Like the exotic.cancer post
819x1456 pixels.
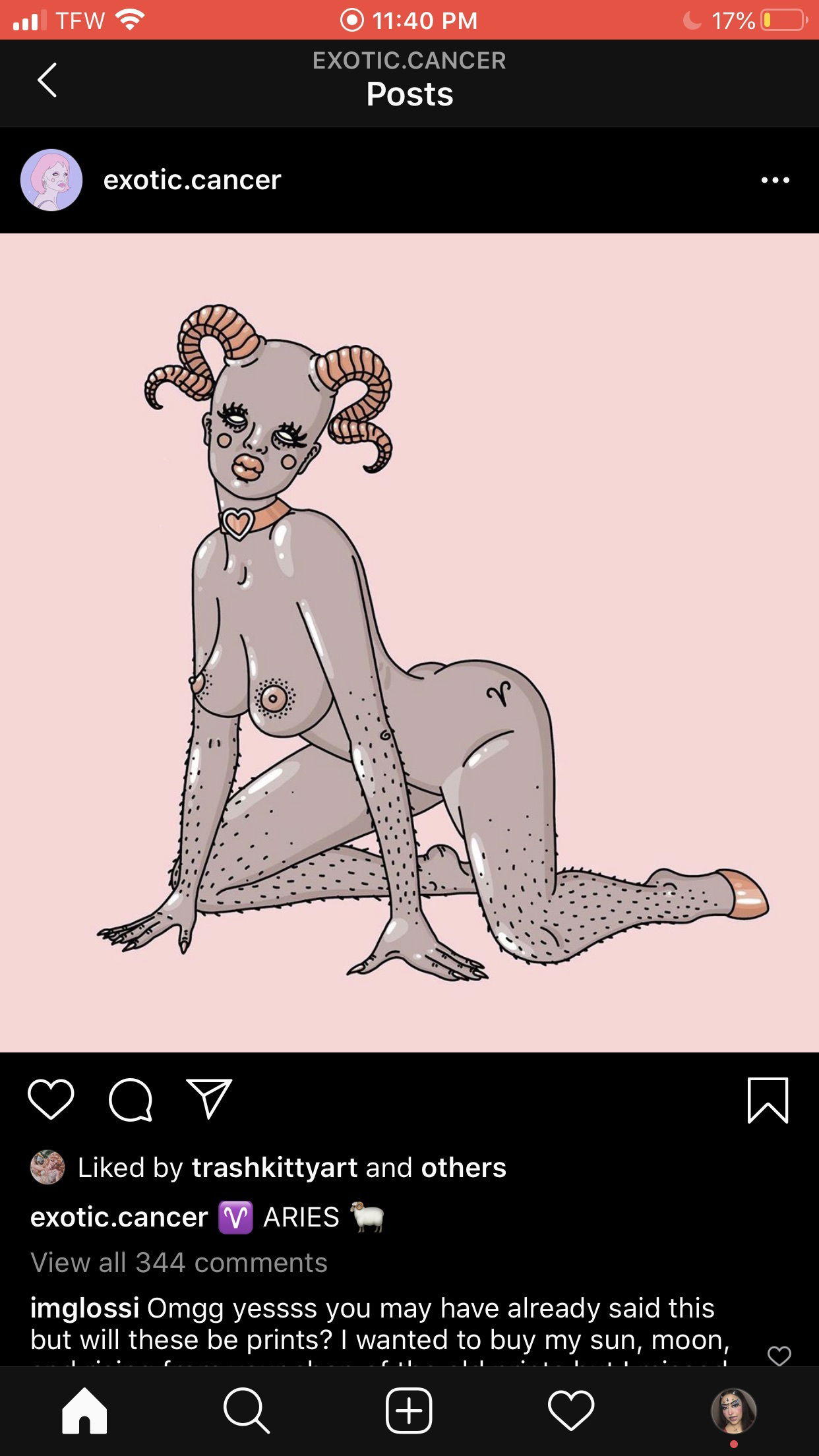tap(51, 1099)
